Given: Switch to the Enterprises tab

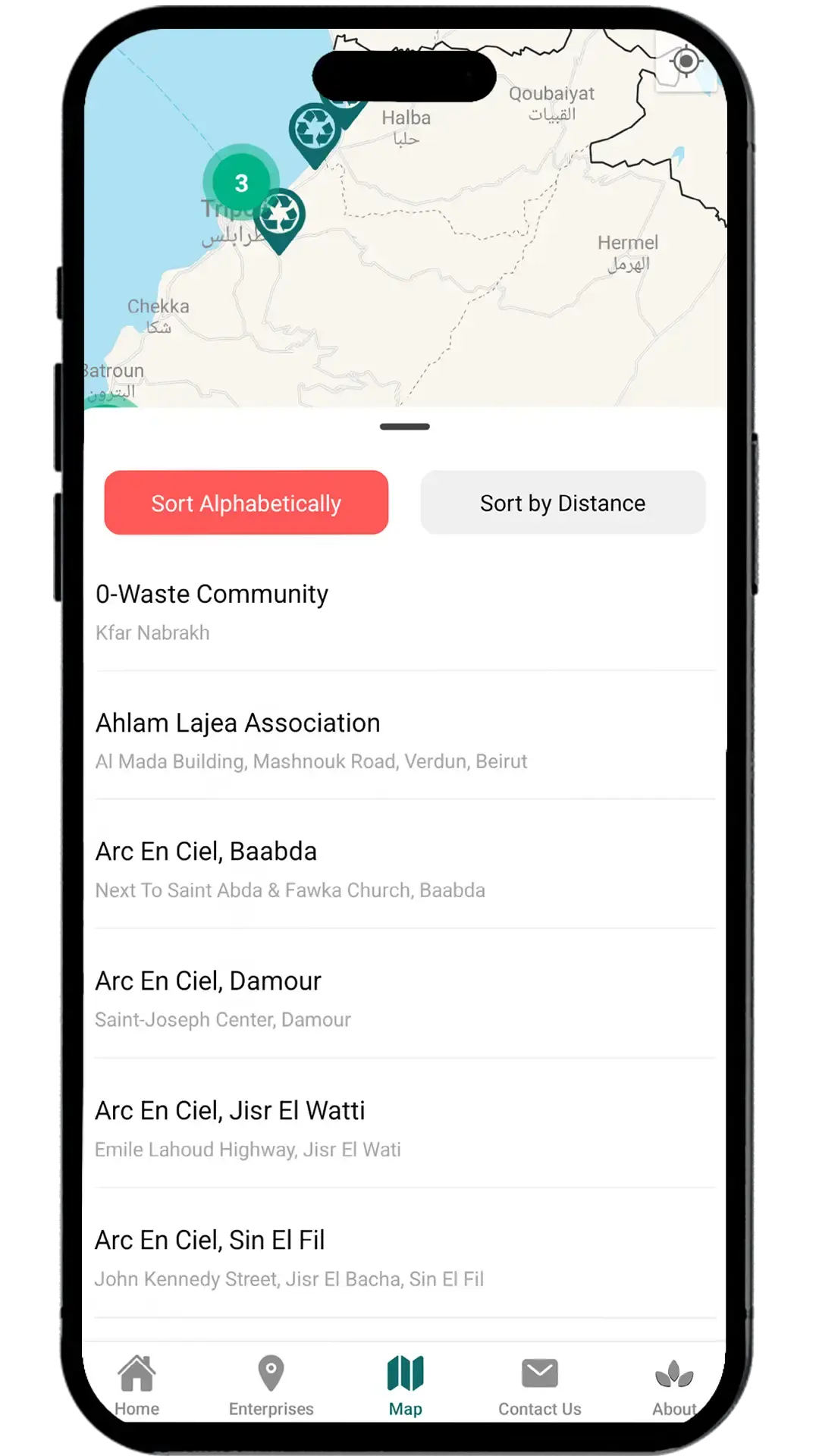Looking at the screenshot, I should [x=271, y=1385].
